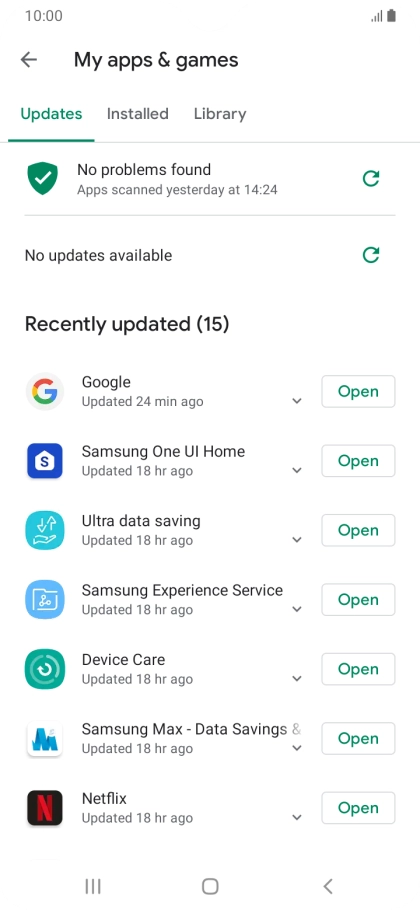The height and width of the screenshot is (910, 420).
Task: Refresh the No updates available check
Action: pyautogui.click(x=371, y=255)
